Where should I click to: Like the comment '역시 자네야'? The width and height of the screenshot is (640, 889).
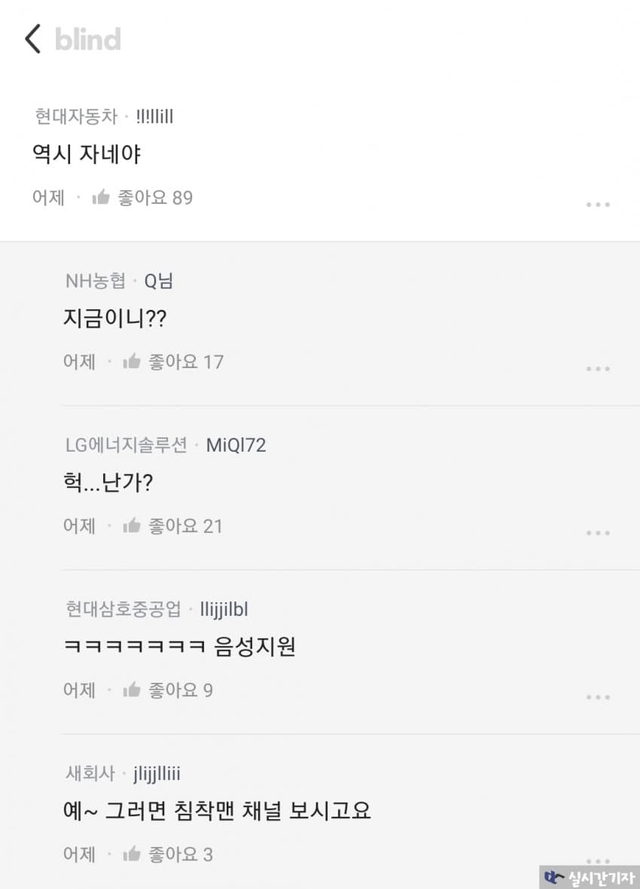click(101, 198)
